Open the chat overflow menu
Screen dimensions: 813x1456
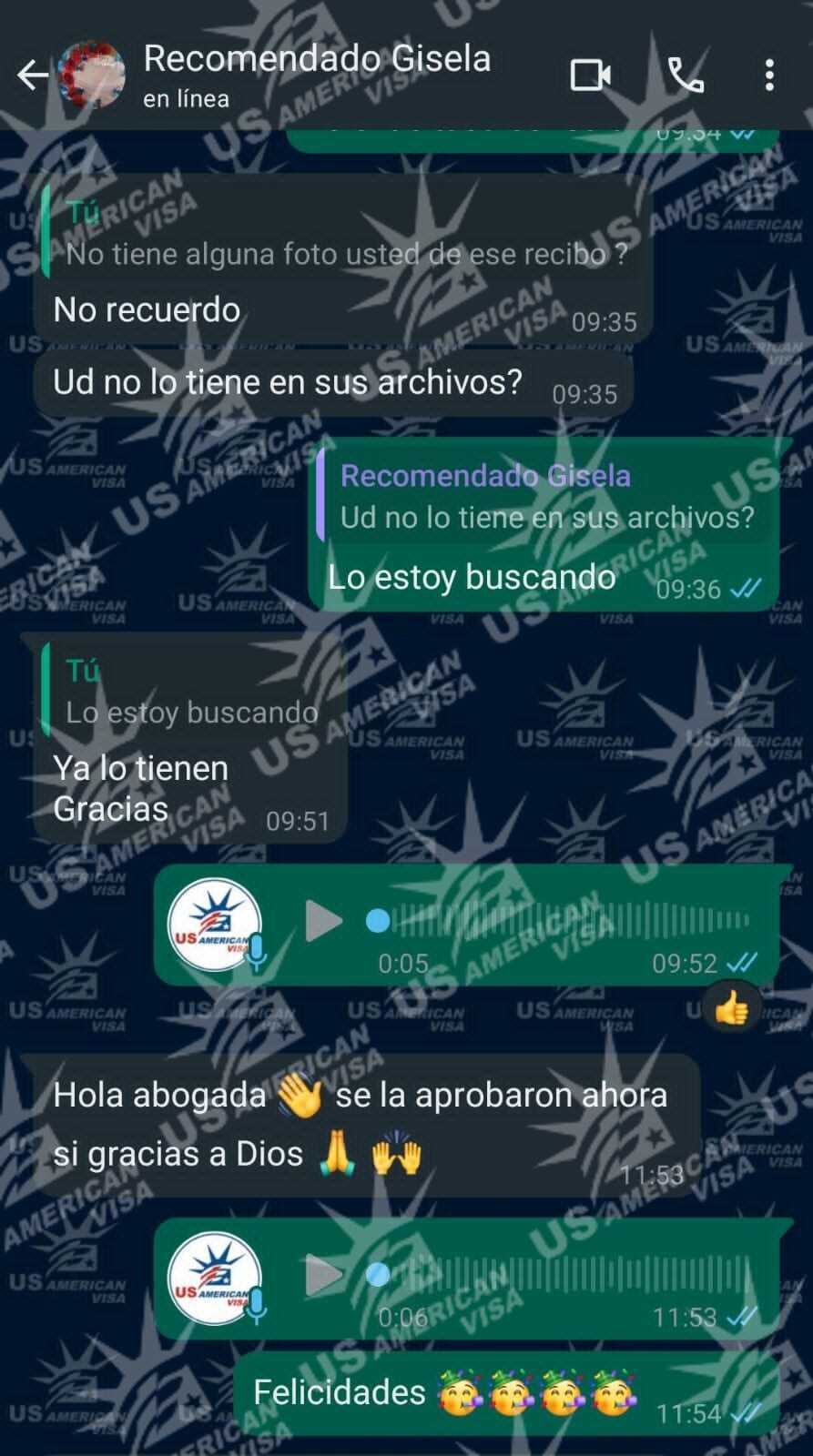click(x=769, y=76)
